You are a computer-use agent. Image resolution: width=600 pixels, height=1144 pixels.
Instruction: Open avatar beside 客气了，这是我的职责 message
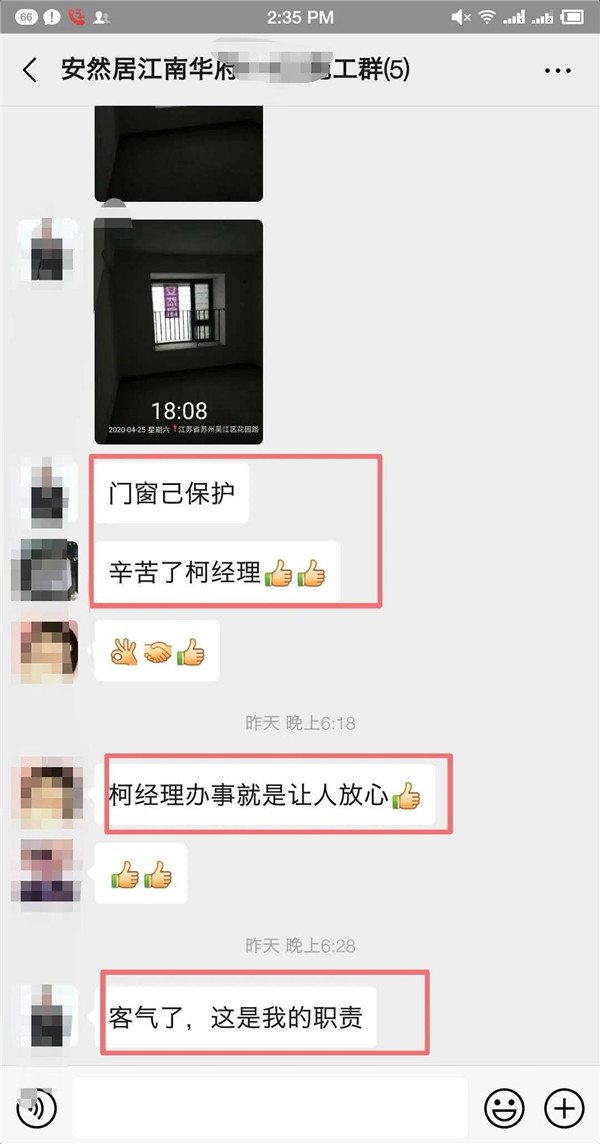click(x=48, y=1017)
